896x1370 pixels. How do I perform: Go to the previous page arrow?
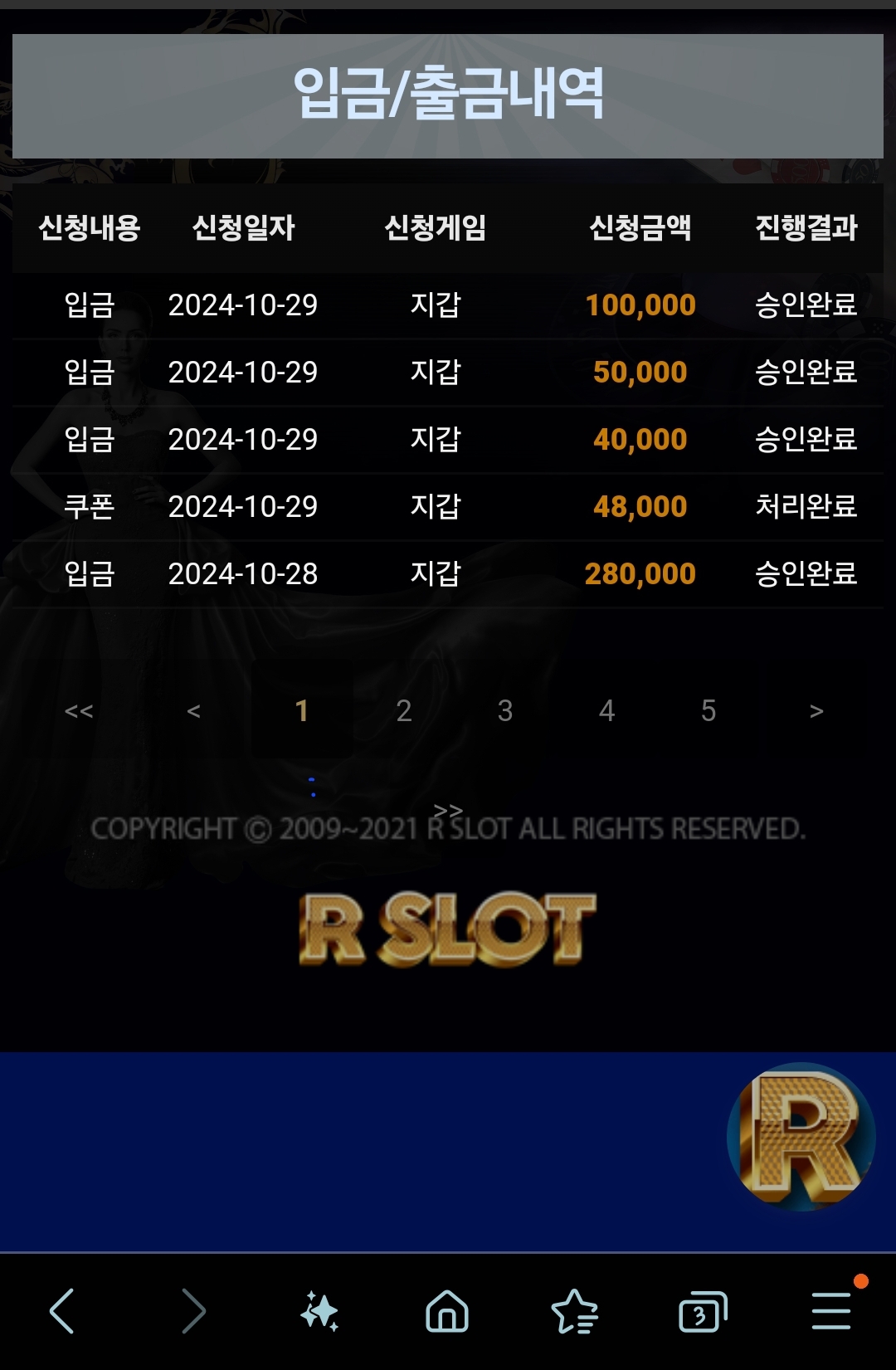point(194,710)
